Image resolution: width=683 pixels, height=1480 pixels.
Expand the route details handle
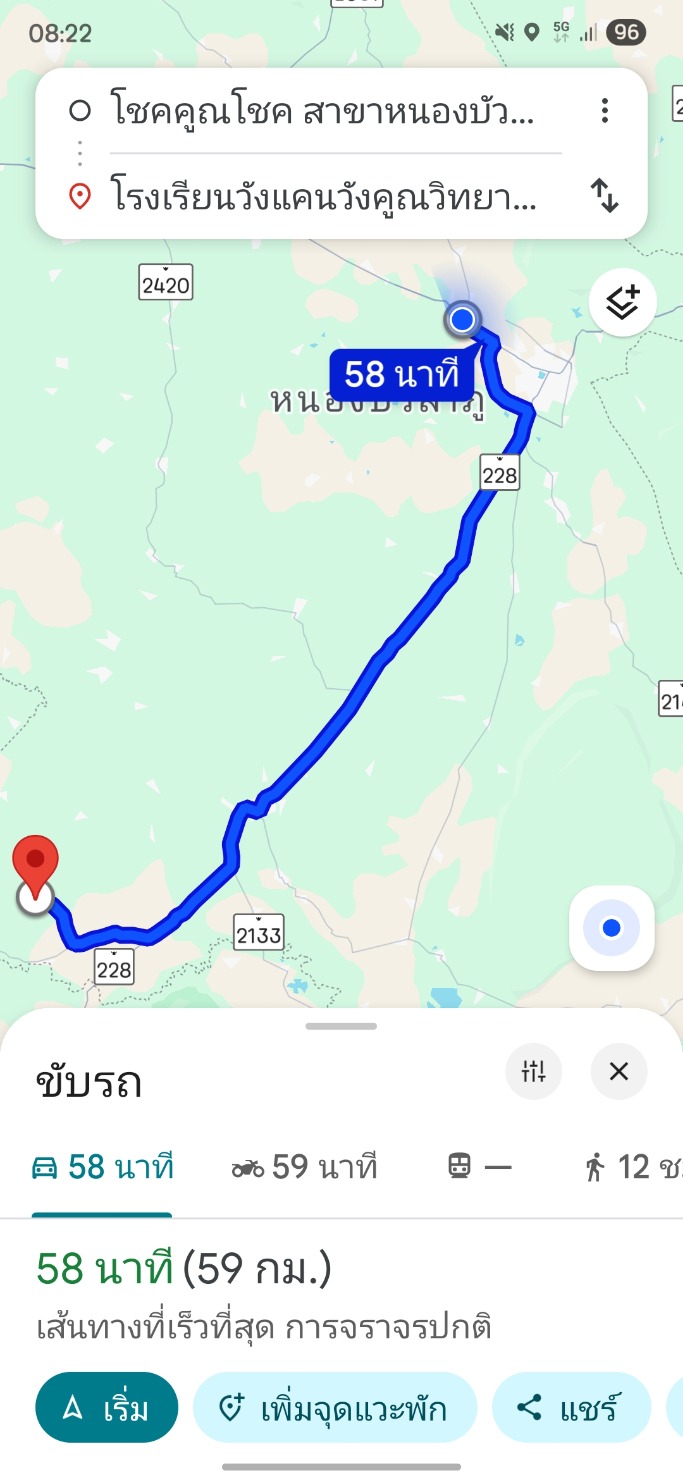point(341,1026)
